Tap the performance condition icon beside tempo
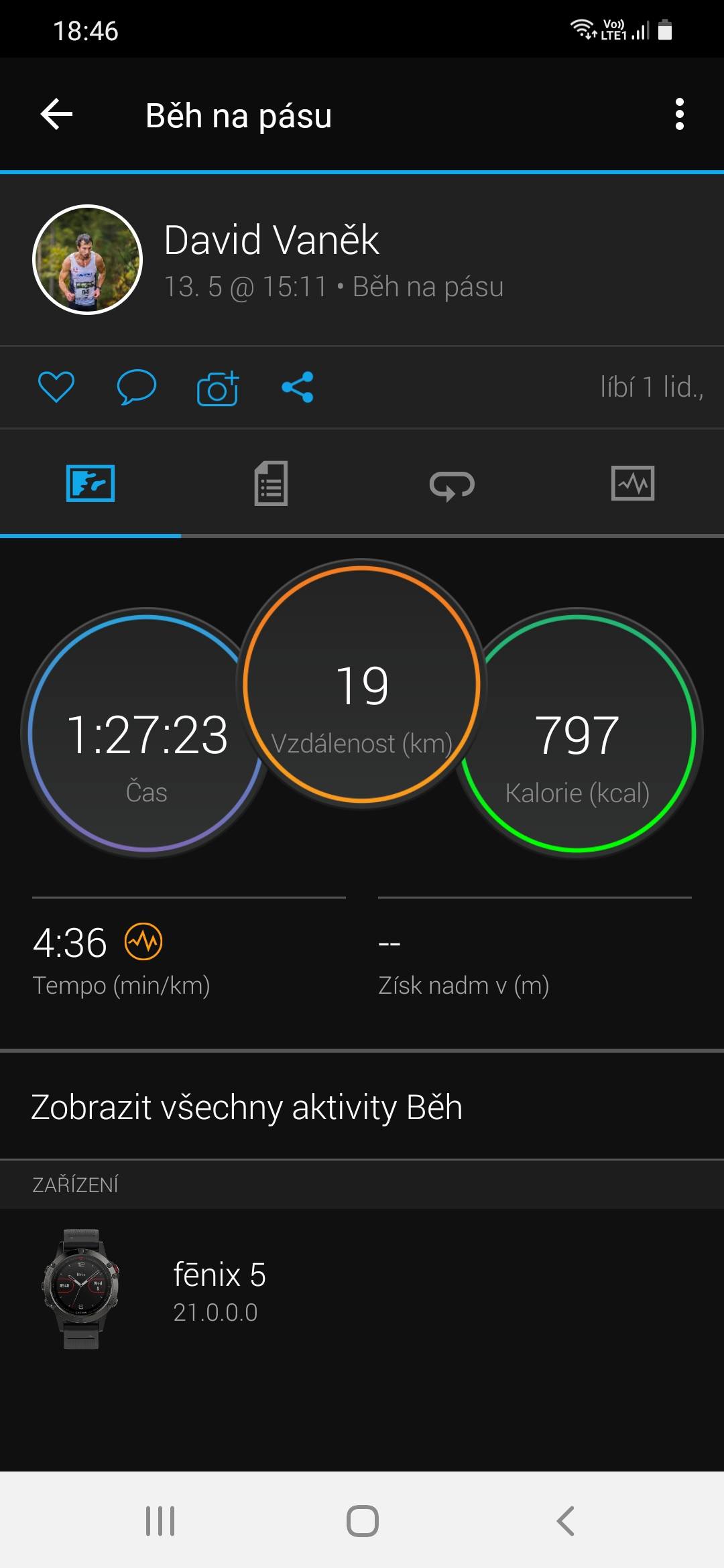 point(143,941)
